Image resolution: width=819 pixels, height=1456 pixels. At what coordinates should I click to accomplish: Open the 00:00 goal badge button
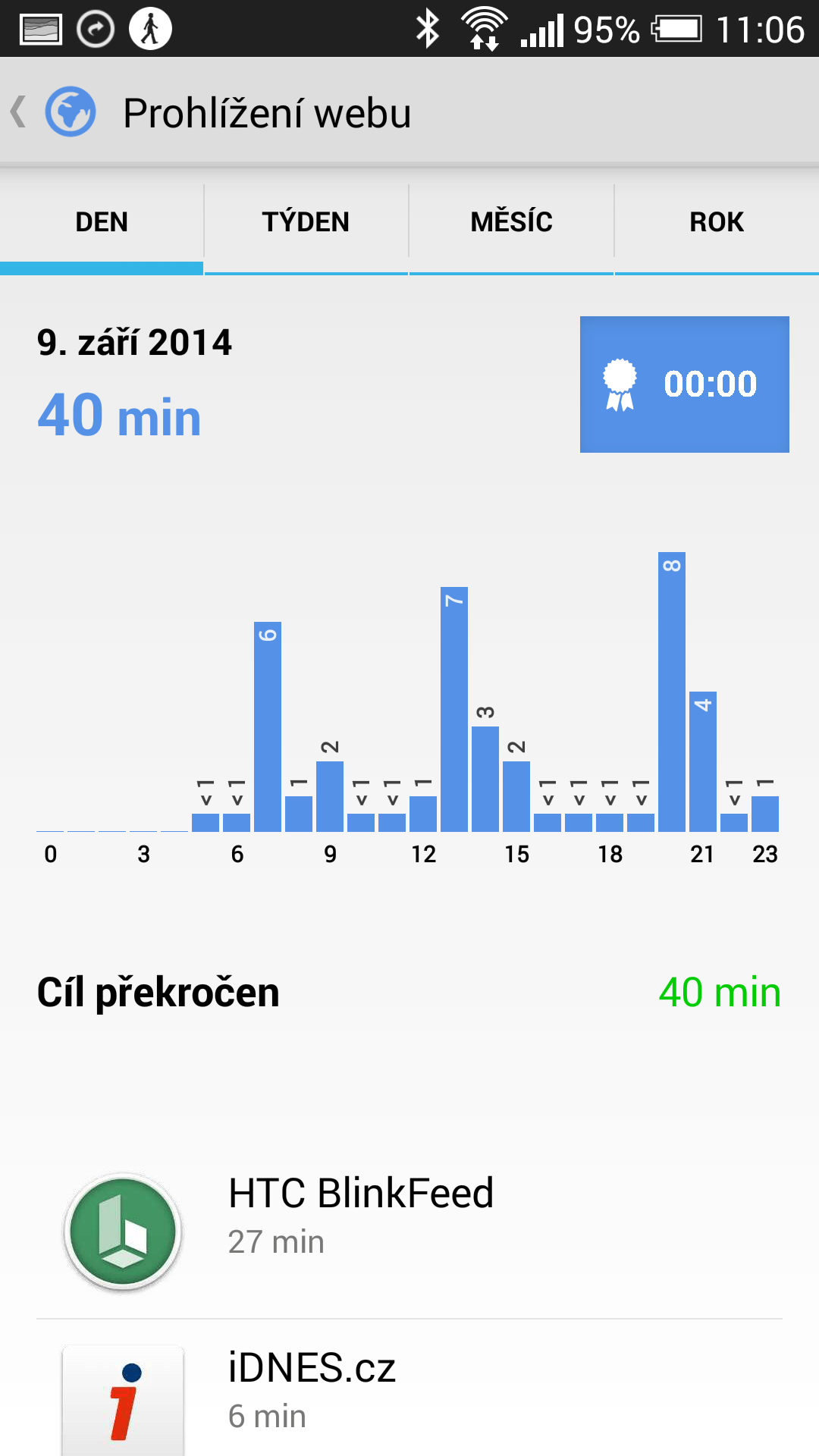(x=685, y=384)
